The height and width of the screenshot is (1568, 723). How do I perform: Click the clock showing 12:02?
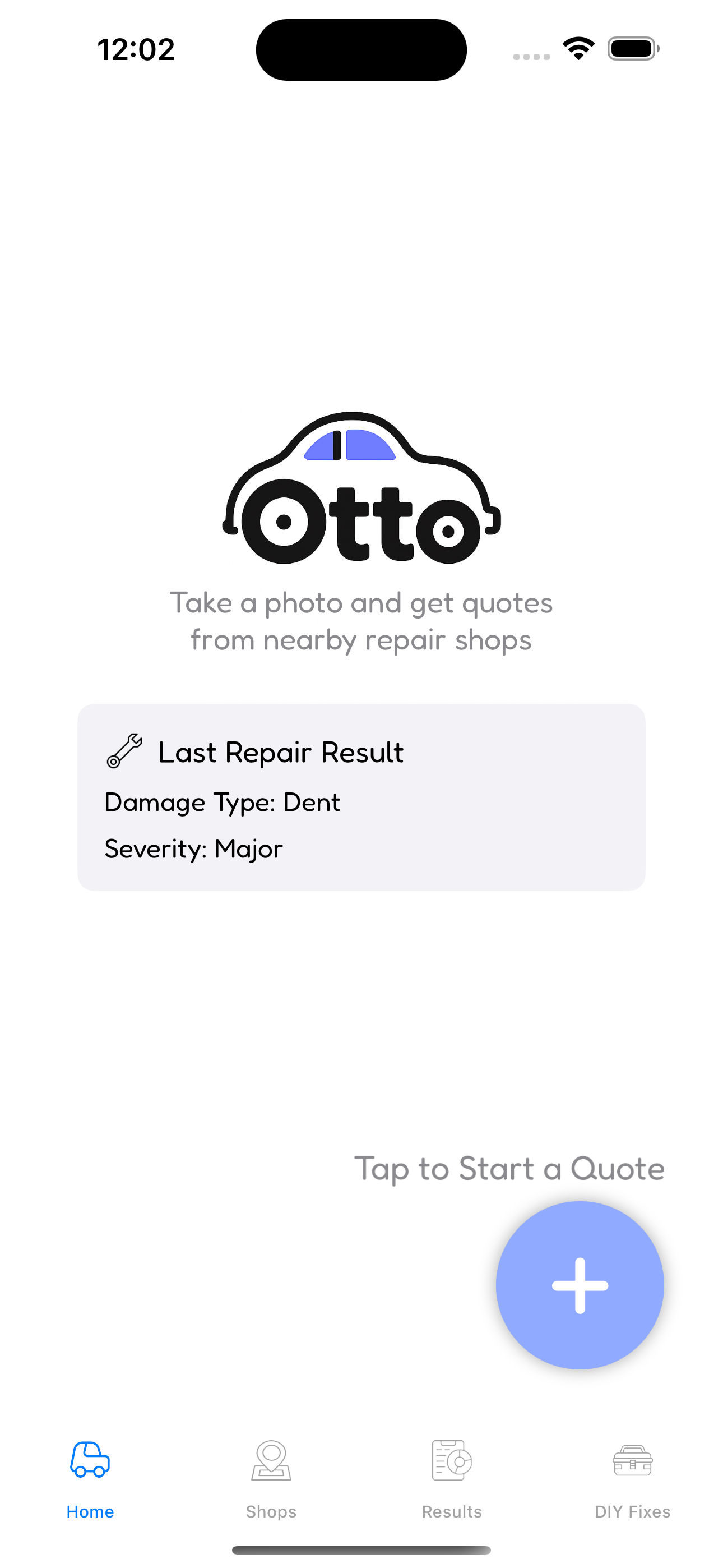(136, 49)
